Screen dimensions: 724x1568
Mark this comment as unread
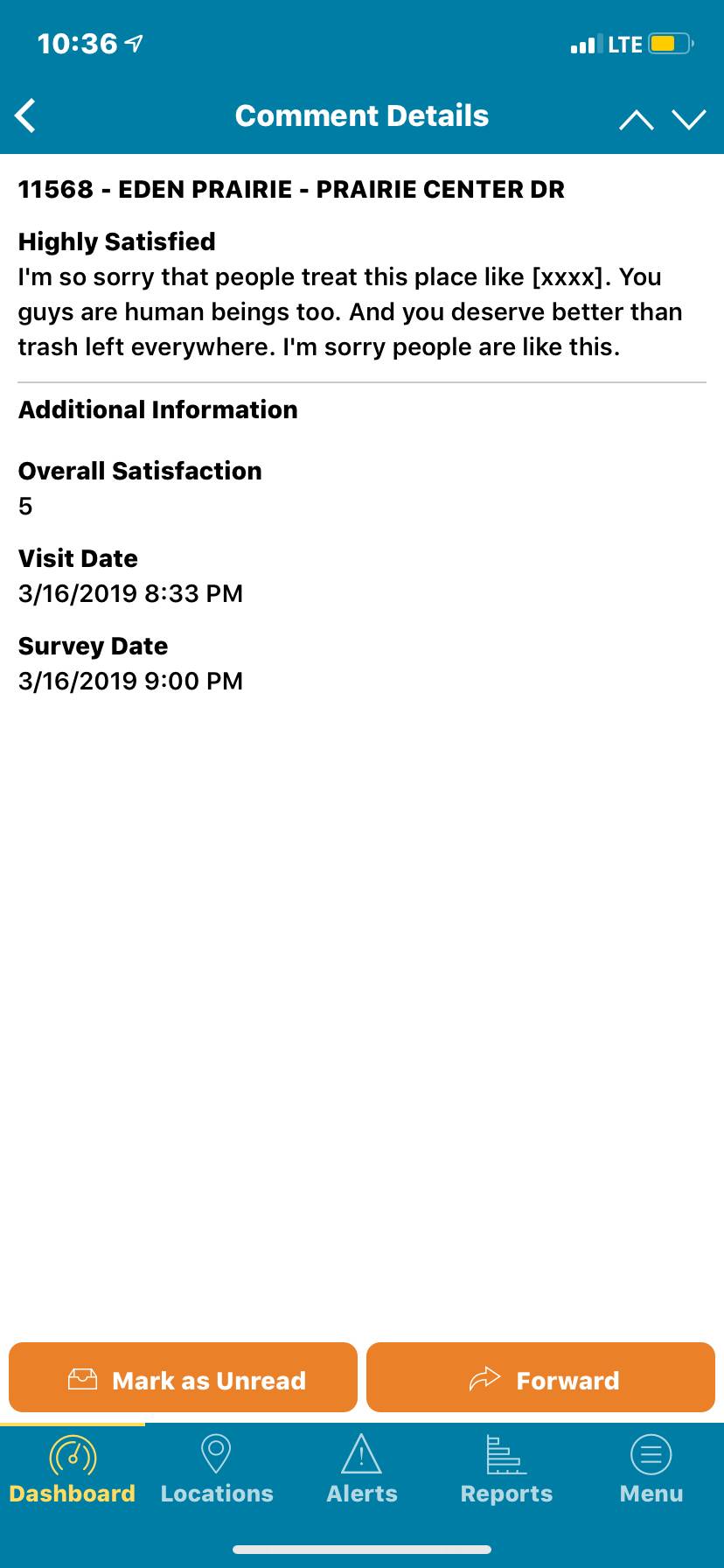[x=184, y=1380]
